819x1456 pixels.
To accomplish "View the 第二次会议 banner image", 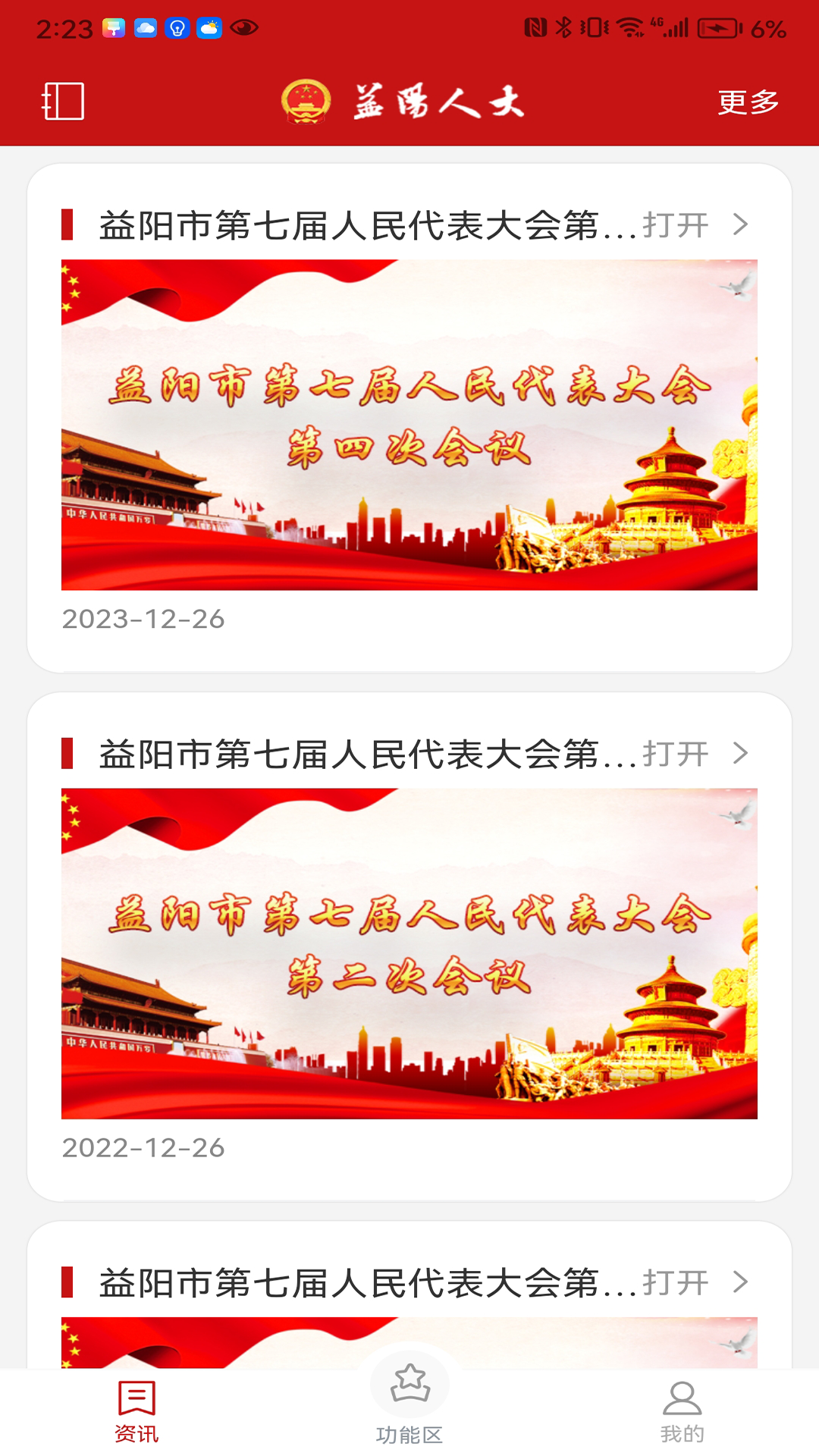I will click(409, 953).
